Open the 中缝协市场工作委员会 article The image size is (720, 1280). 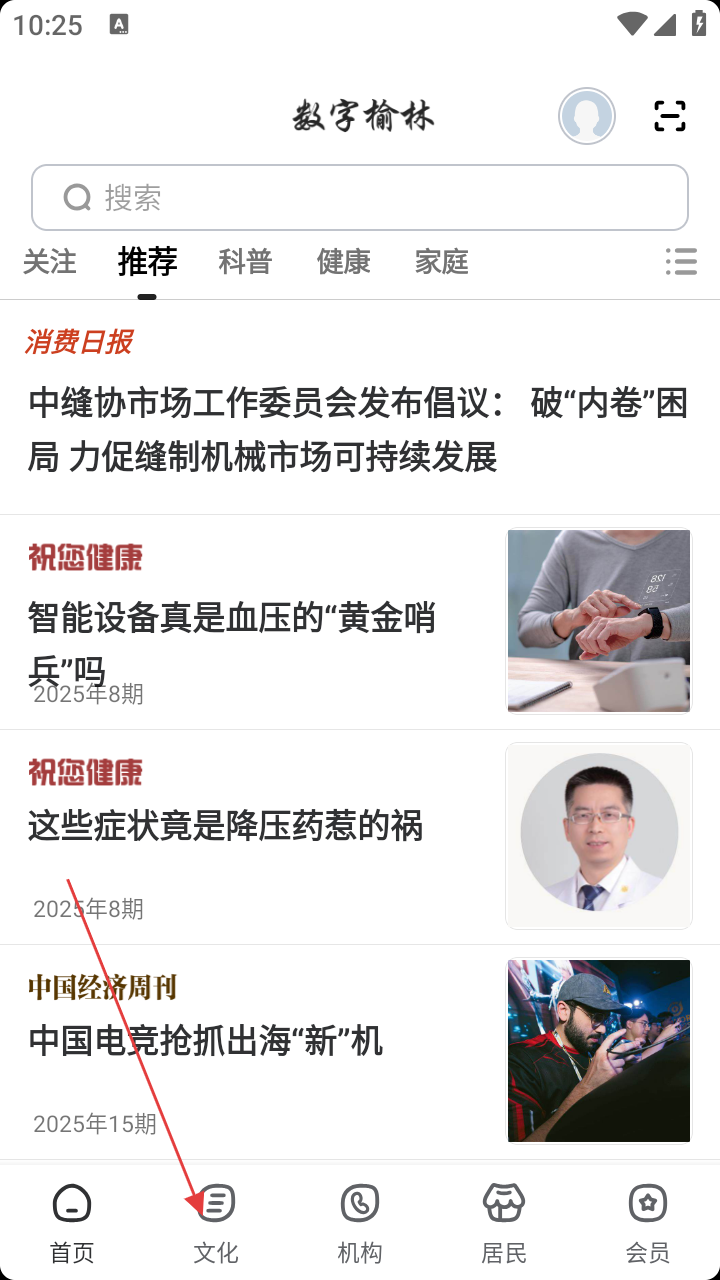pos(358,430)
